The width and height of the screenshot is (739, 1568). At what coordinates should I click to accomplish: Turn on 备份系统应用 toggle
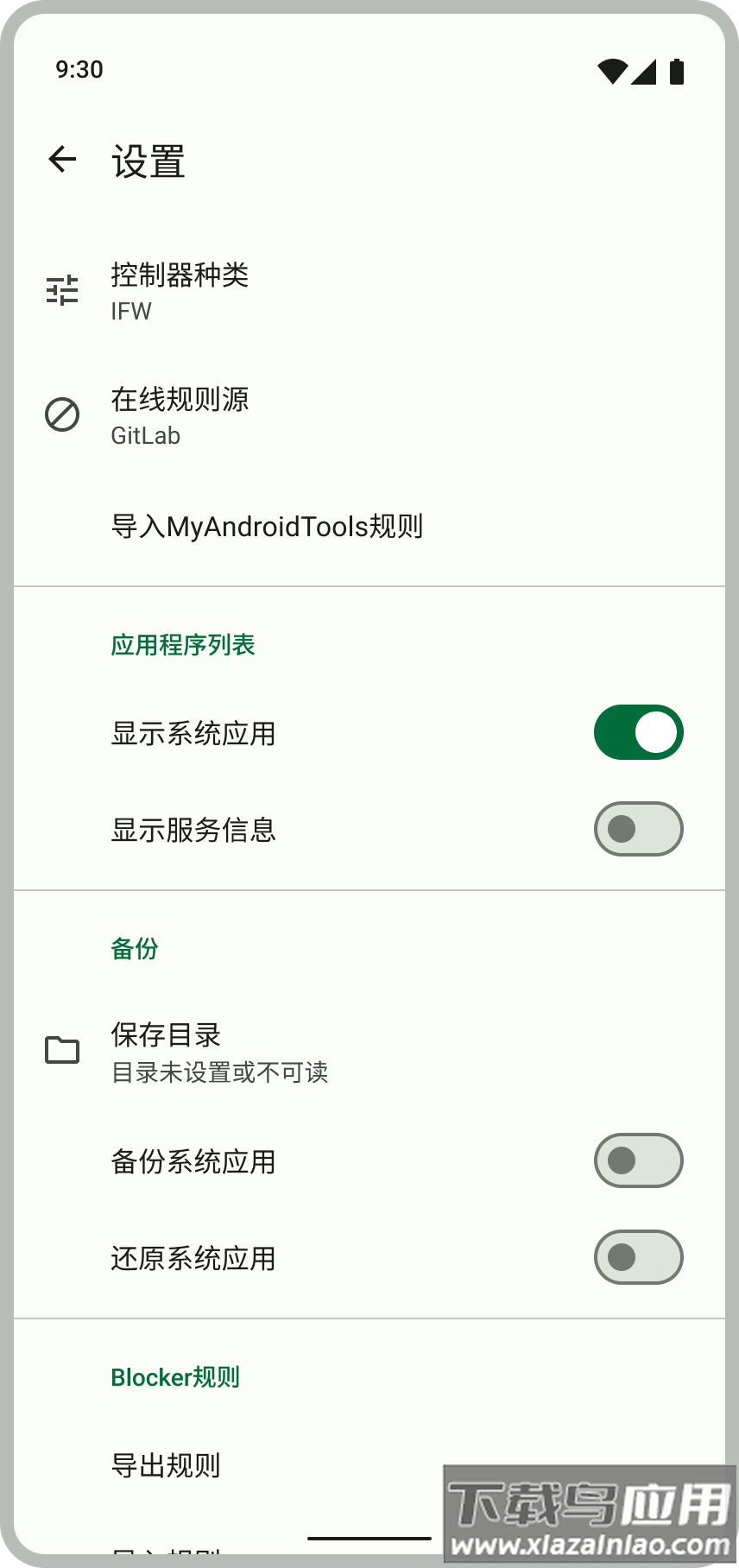(x=638, y=1160)
